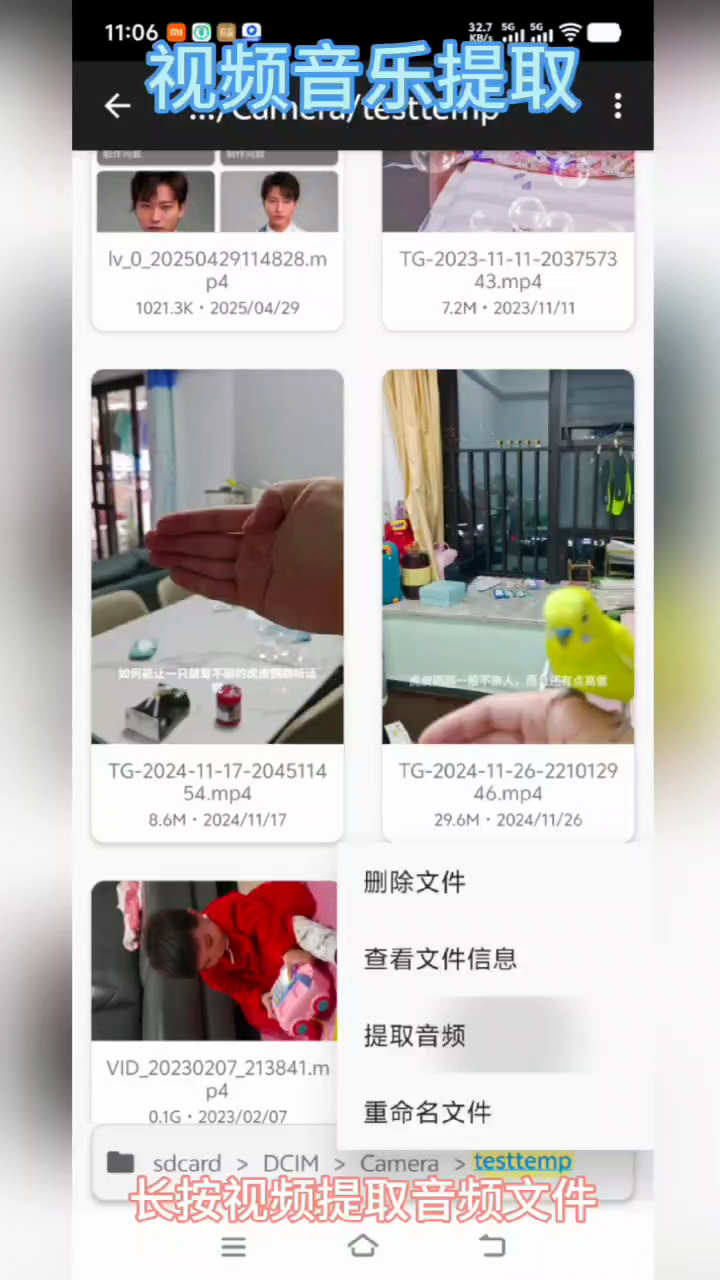Tap the system home button
The height and width of the screenshot is (1280, 720).
tap(362, 1246)
